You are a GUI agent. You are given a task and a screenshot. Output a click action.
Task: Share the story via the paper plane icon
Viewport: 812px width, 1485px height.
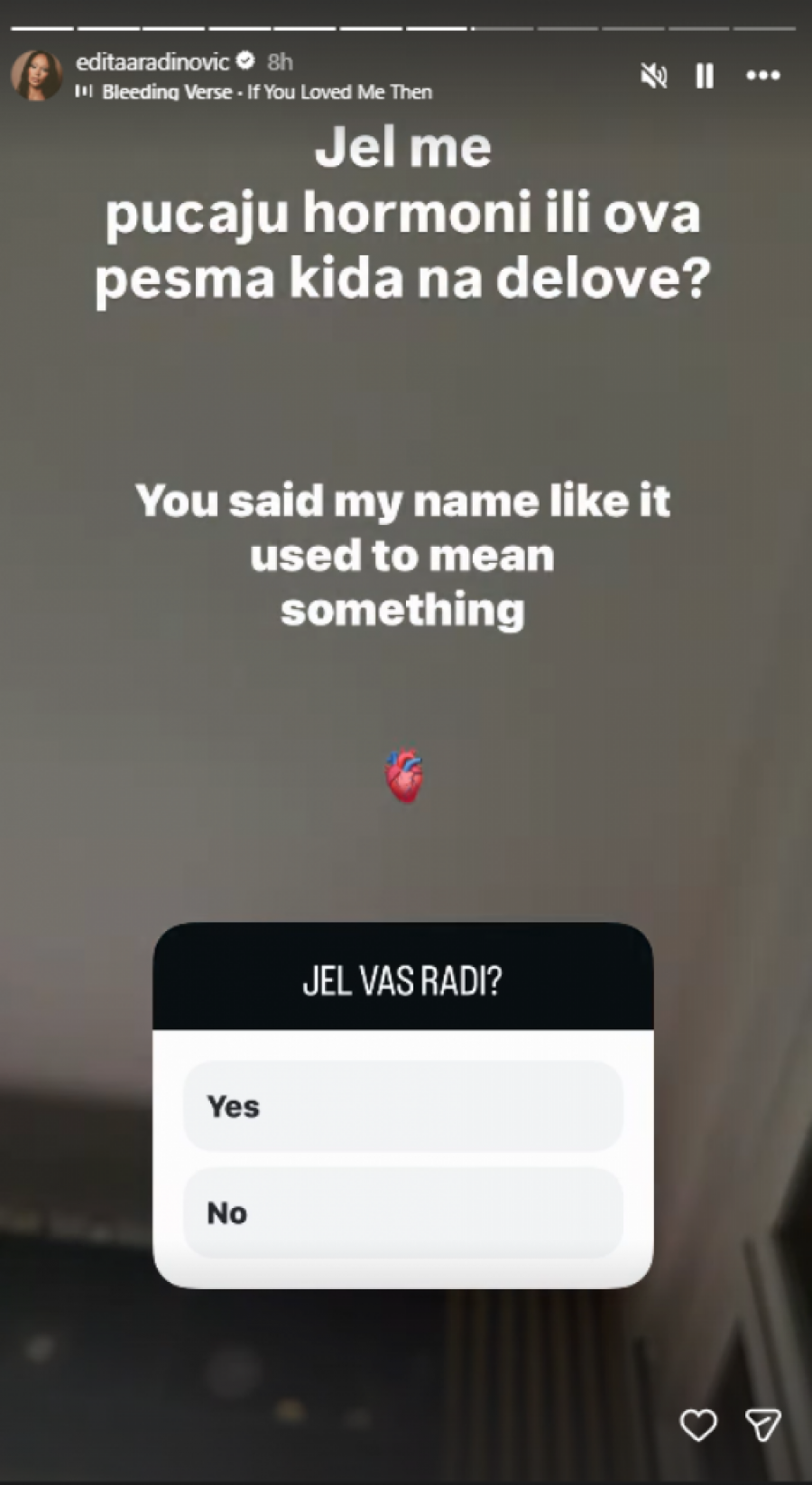coord(762,1425)
